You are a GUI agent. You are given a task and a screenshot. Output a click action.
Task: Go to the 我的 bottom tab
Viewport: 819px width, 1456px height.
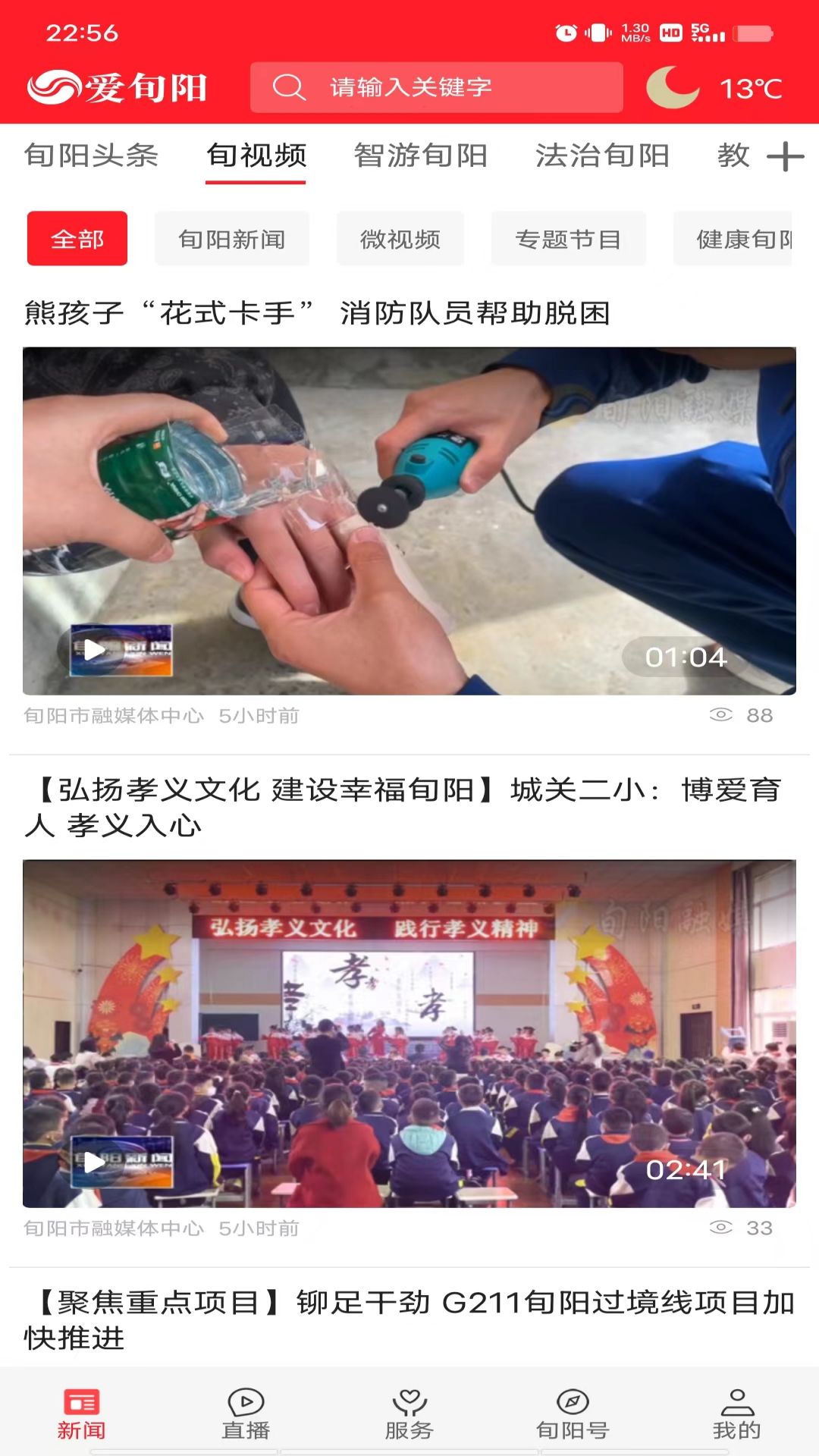point(736,1414)
